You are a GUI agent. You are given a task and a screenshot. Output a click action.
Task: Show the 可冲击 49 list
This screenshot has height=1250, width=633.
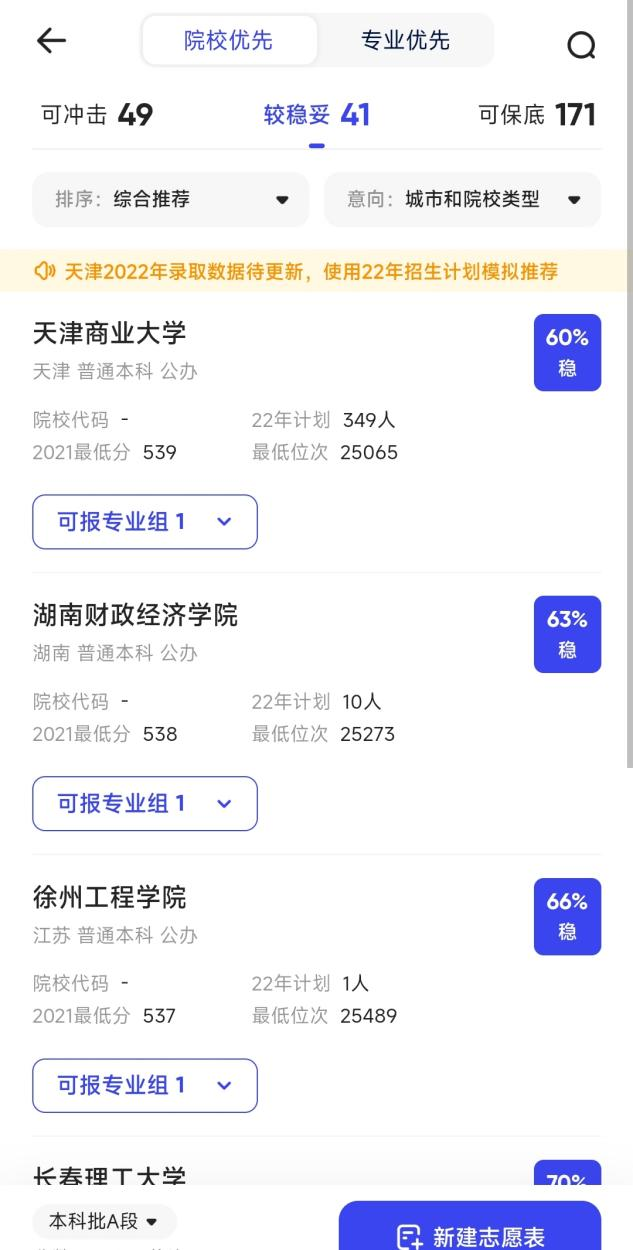click(97, 115)
